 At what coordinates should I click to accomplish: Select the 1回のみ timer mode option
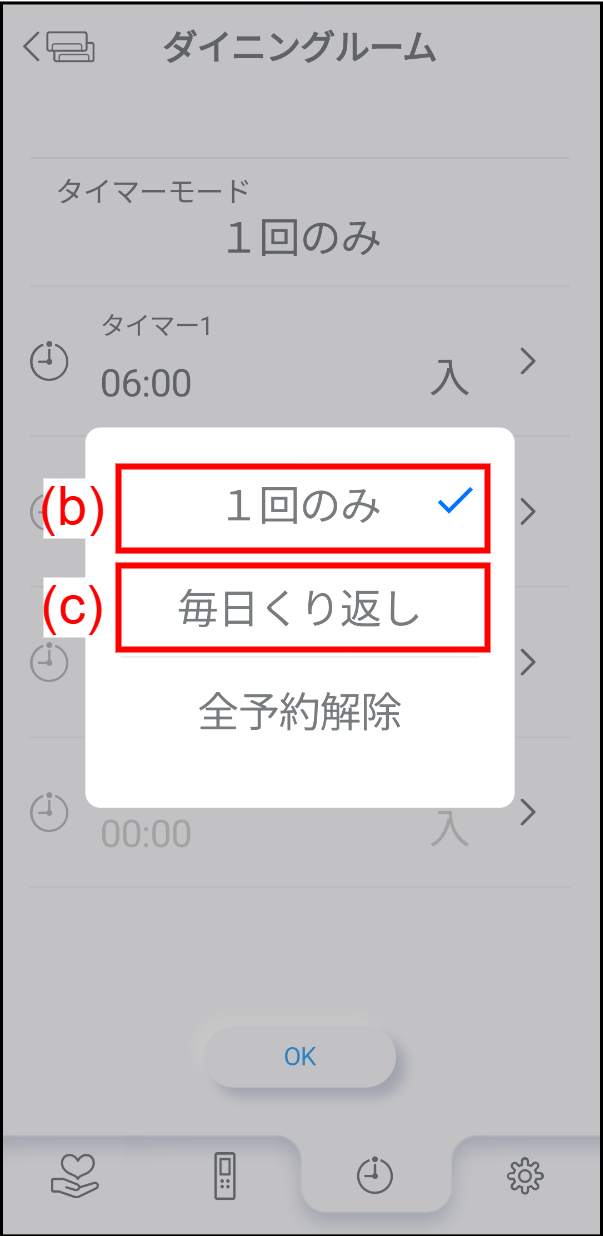coord(303,508)
